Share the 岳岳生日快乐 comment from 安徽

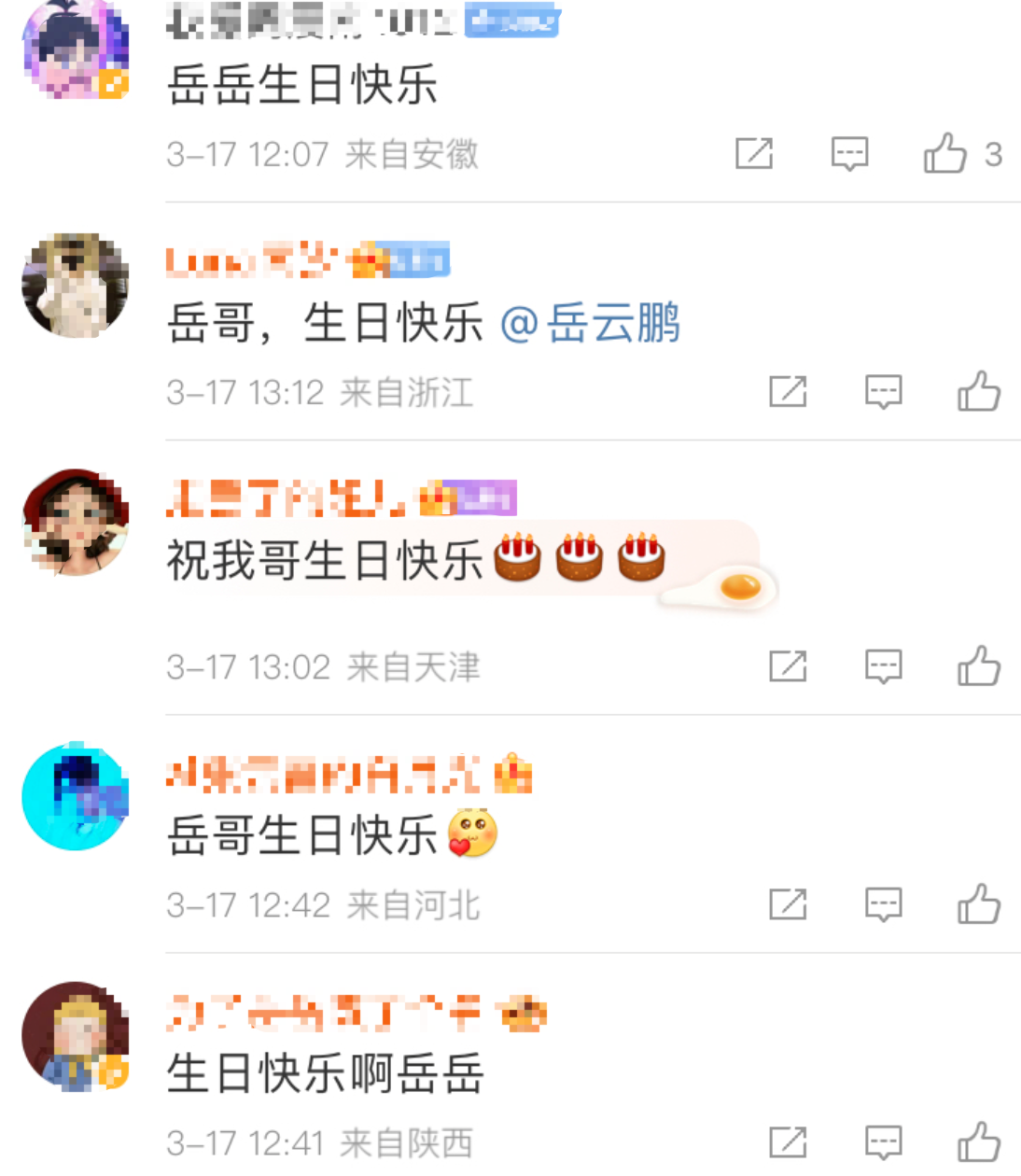pos(754,153)
